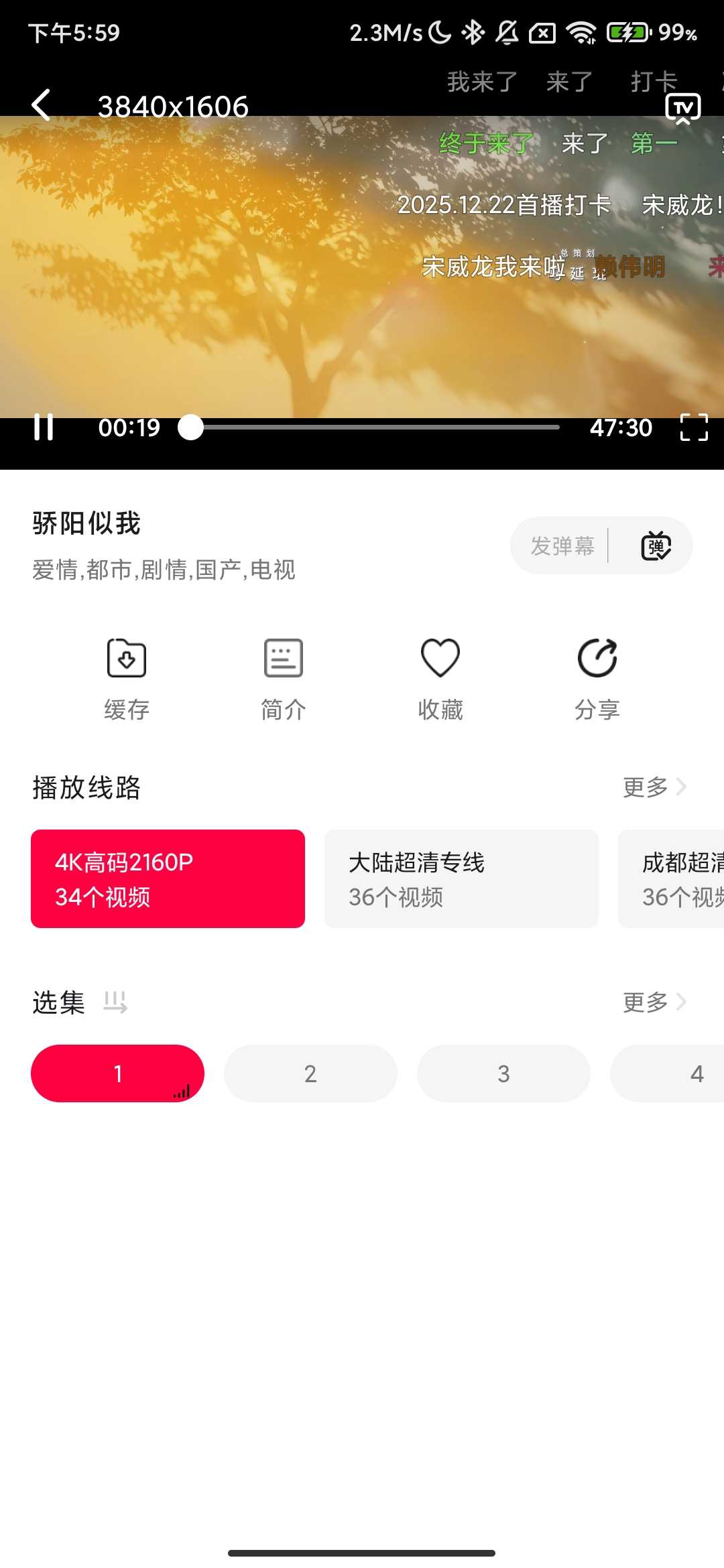The height and width of the screenshot is (1568, 724).
Task: Open the full episode list under 选集
Action: 654,1002
